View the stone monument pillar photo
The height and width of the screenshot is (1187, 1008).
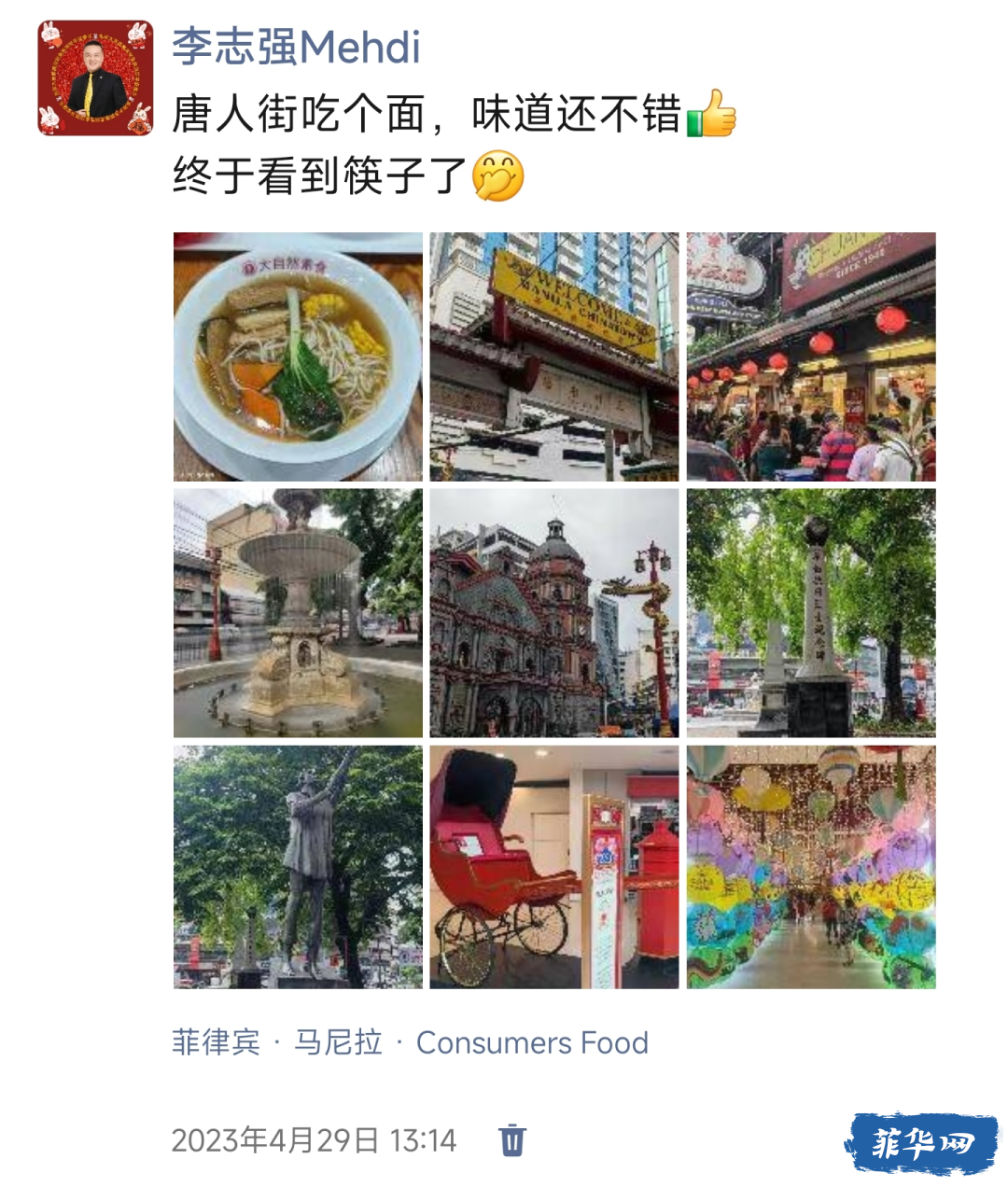[x=811, y=613]
